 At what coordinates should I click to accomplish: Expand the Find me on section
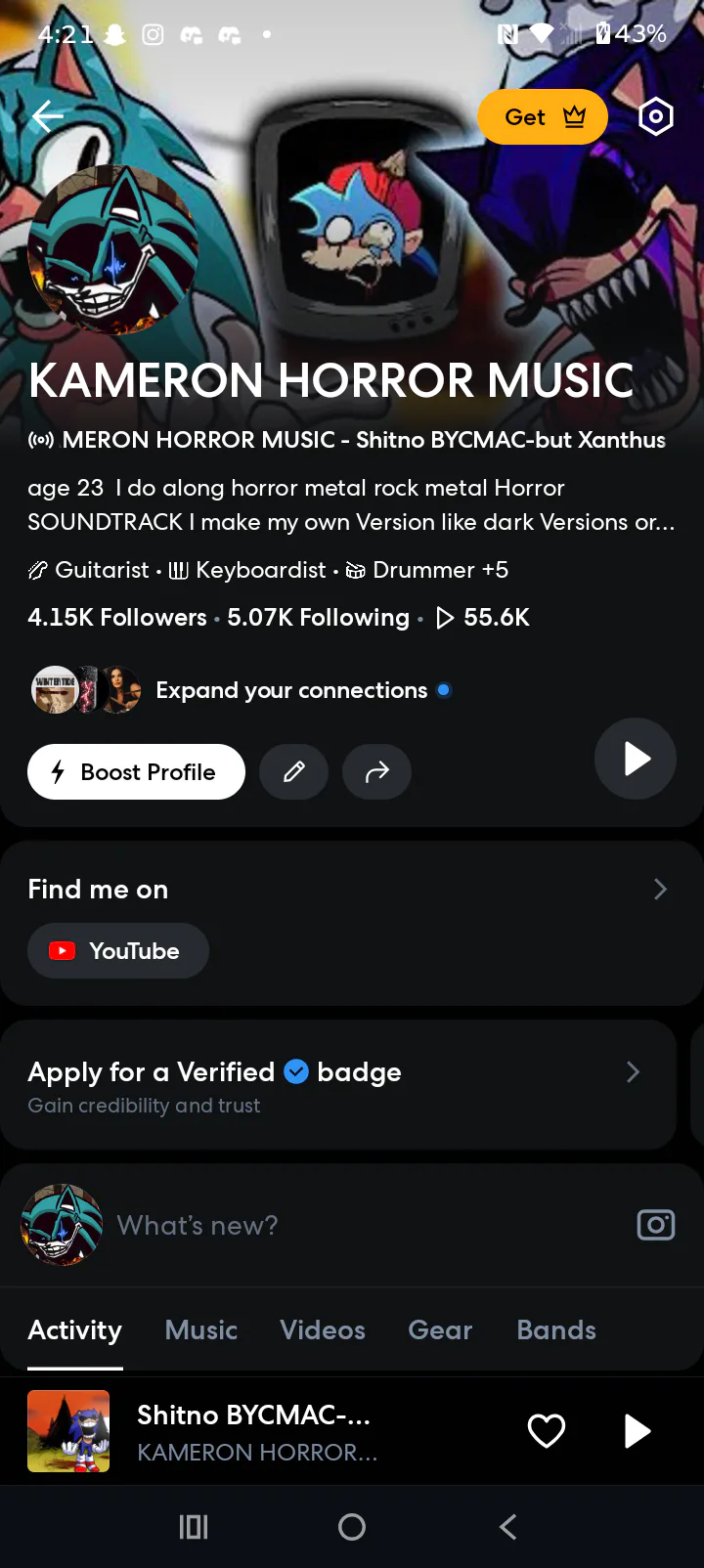point(660,889)
